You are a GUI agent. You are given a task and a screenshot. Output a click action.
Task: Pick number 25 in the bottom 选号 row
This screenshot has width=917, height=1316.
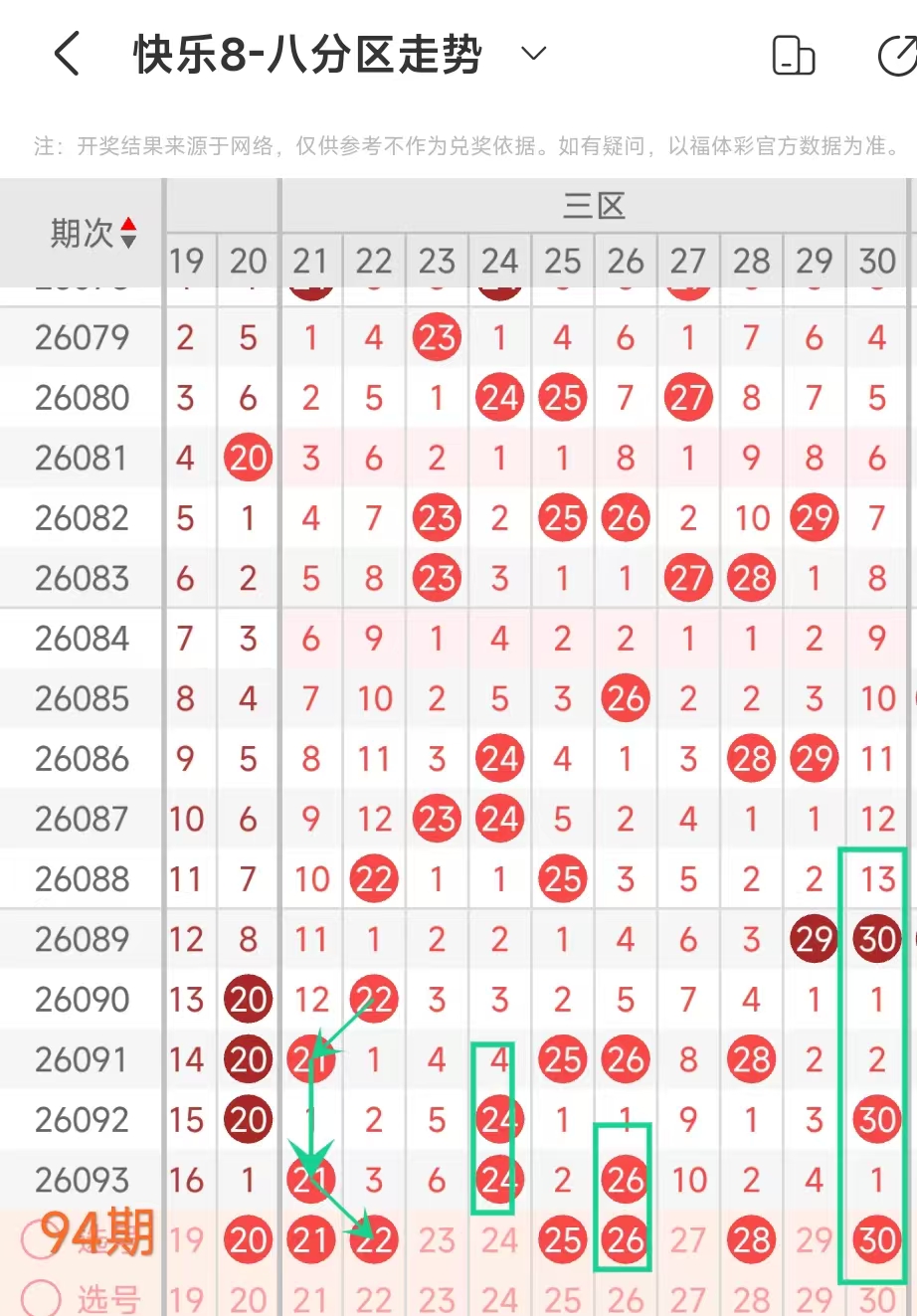(x=562, y=1299)
